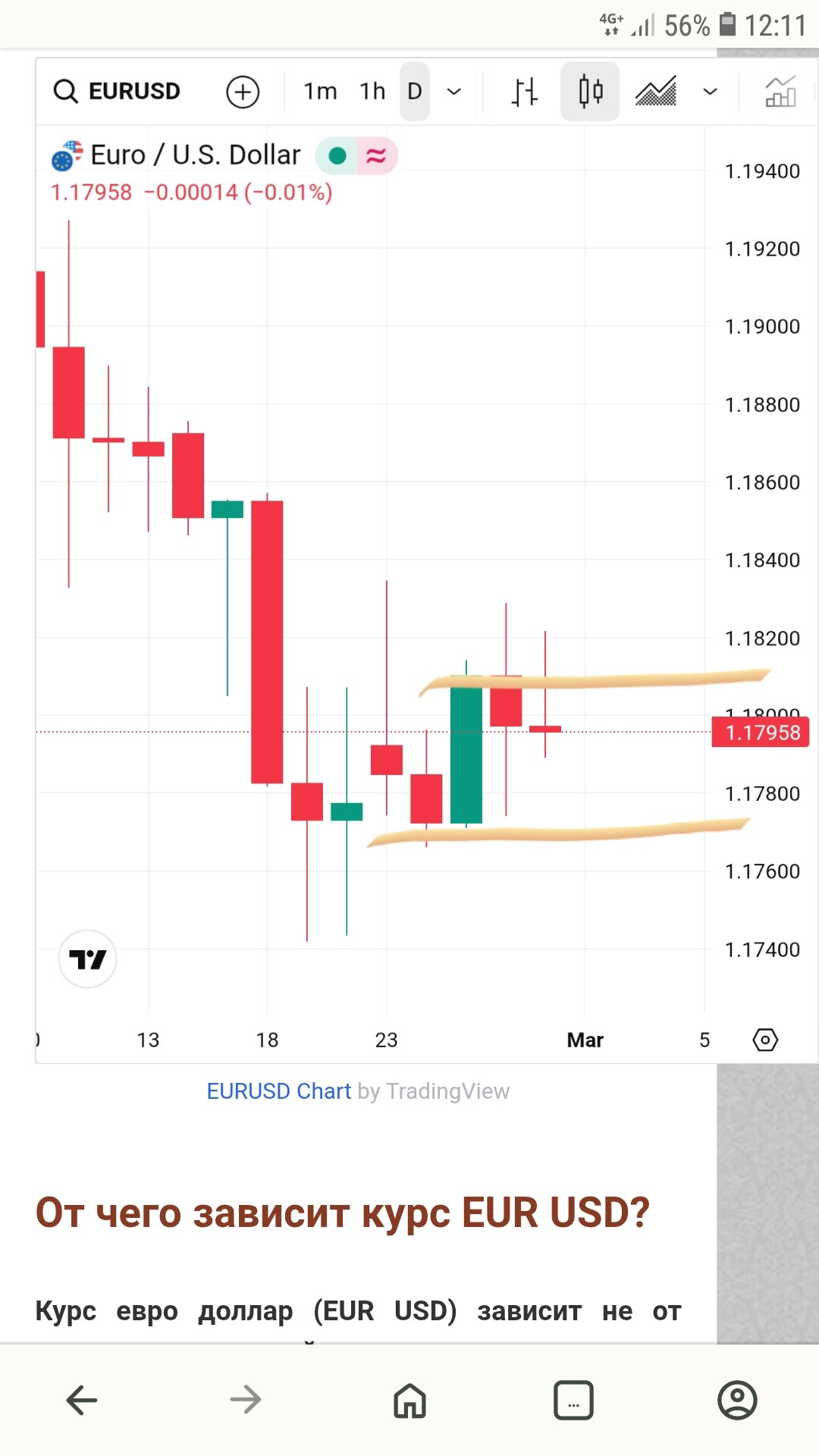The image size is (819, 1456).
Task: Tap the TradingView logo button on chart
Action: (x=88, y=959)
